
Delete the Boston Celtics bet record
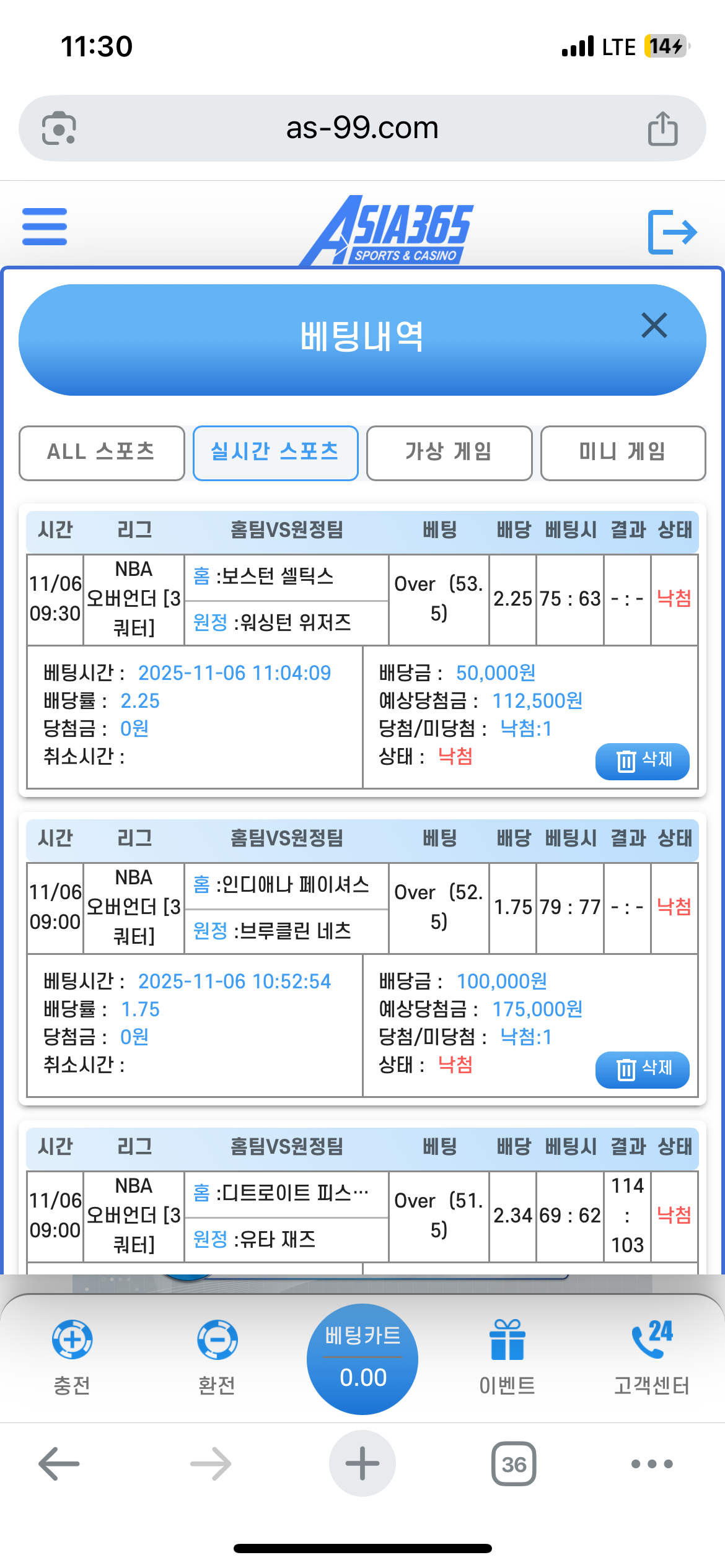click(642, 761)
